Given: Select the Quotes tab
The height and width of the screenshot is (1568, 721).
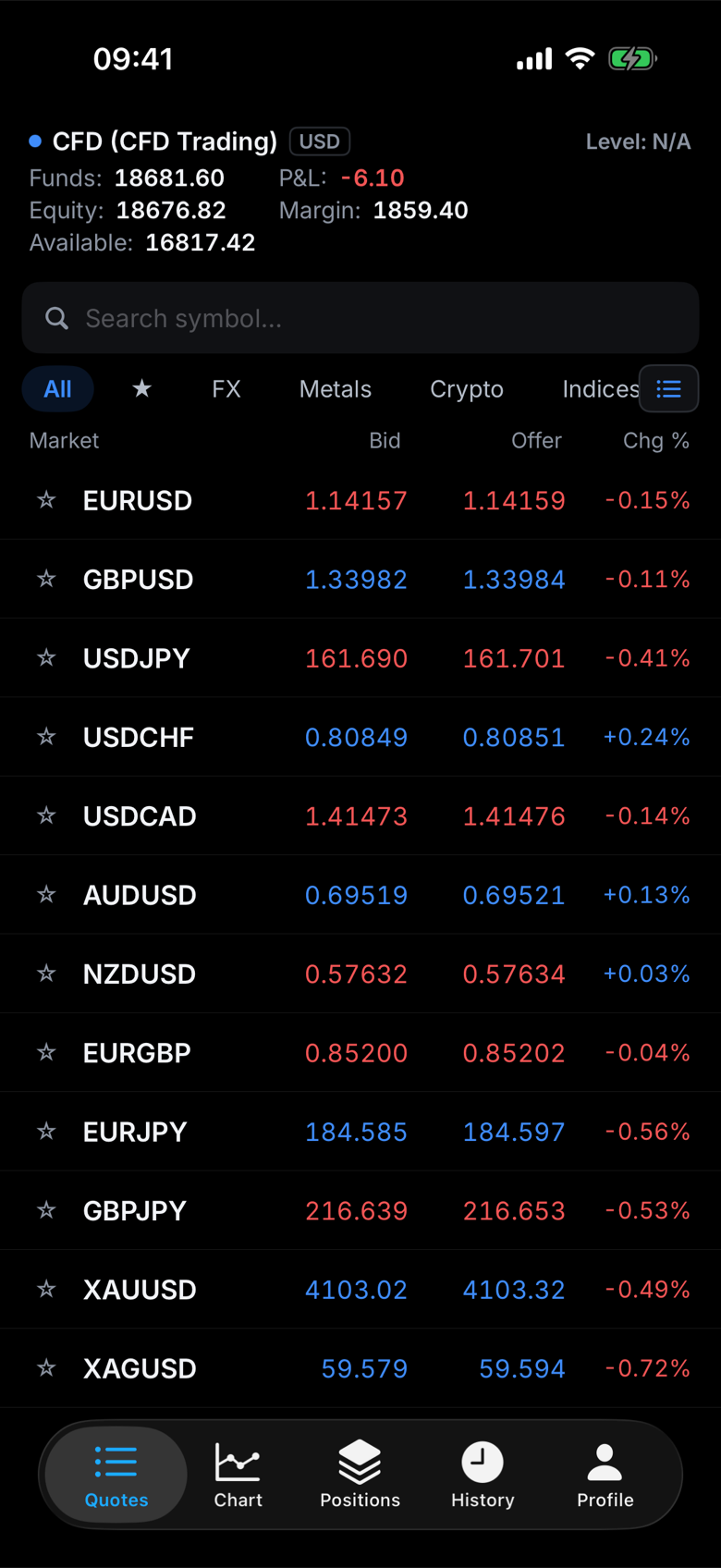Looking at the screenshot, I should [116, 1475].
